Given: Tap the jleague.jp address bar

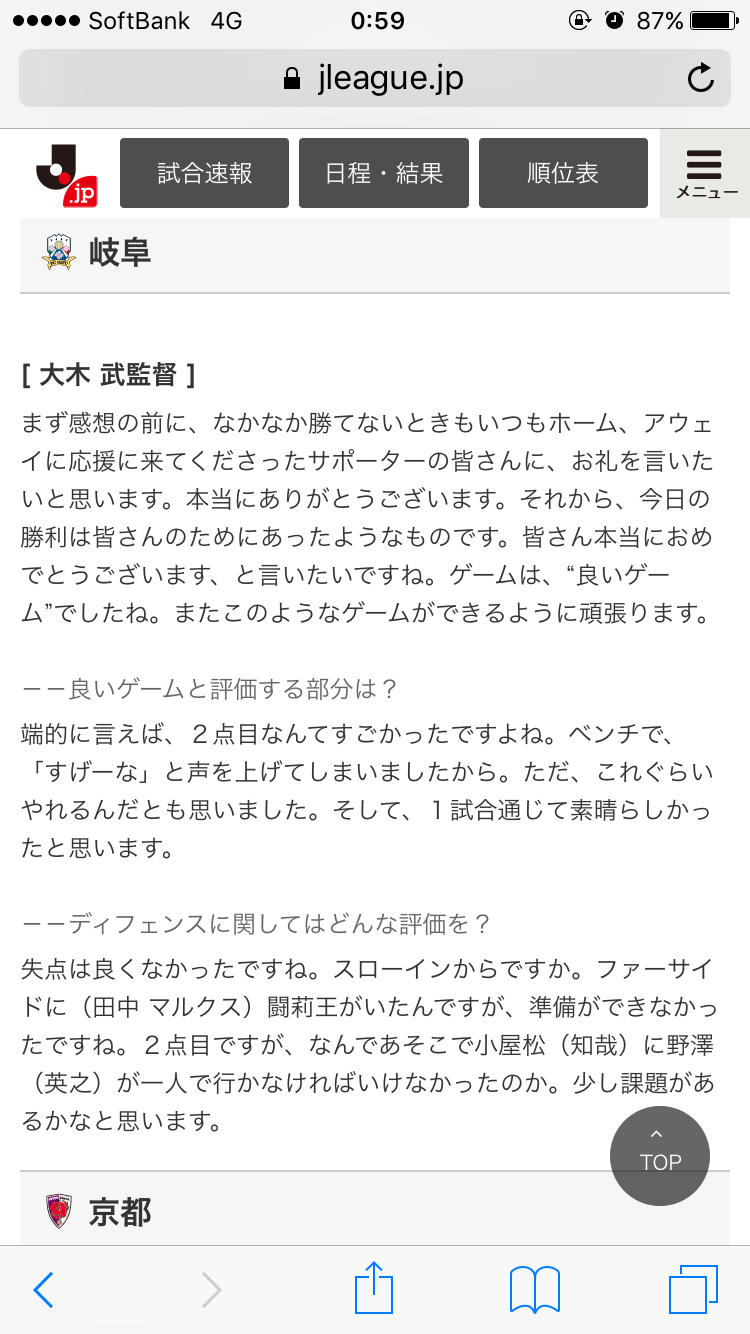Looking at the screenshot, I should [x=374, y=78].
